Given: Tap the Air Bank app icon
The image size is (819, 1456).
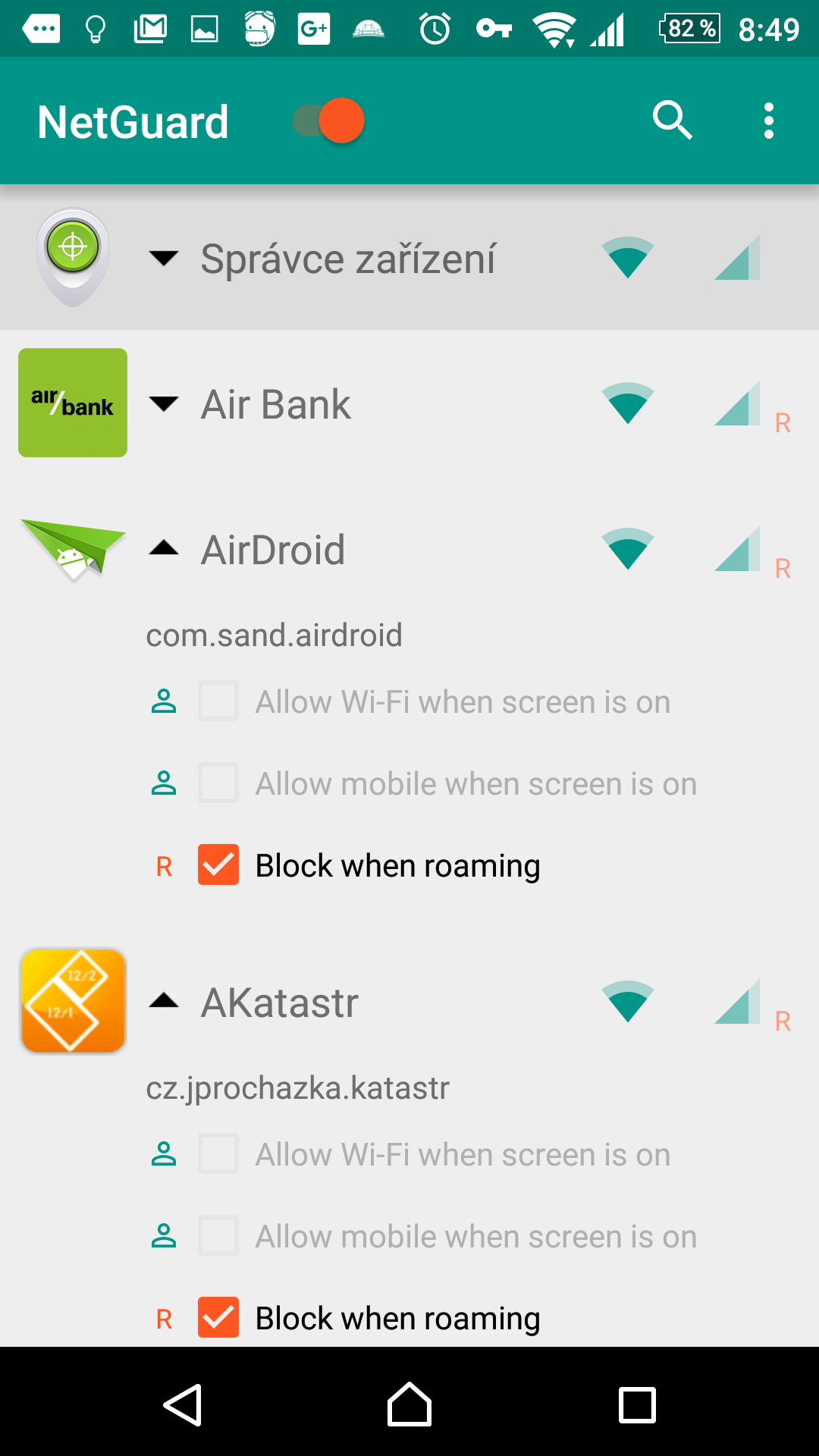Looking at the screenshot, I should pos(73,403).
